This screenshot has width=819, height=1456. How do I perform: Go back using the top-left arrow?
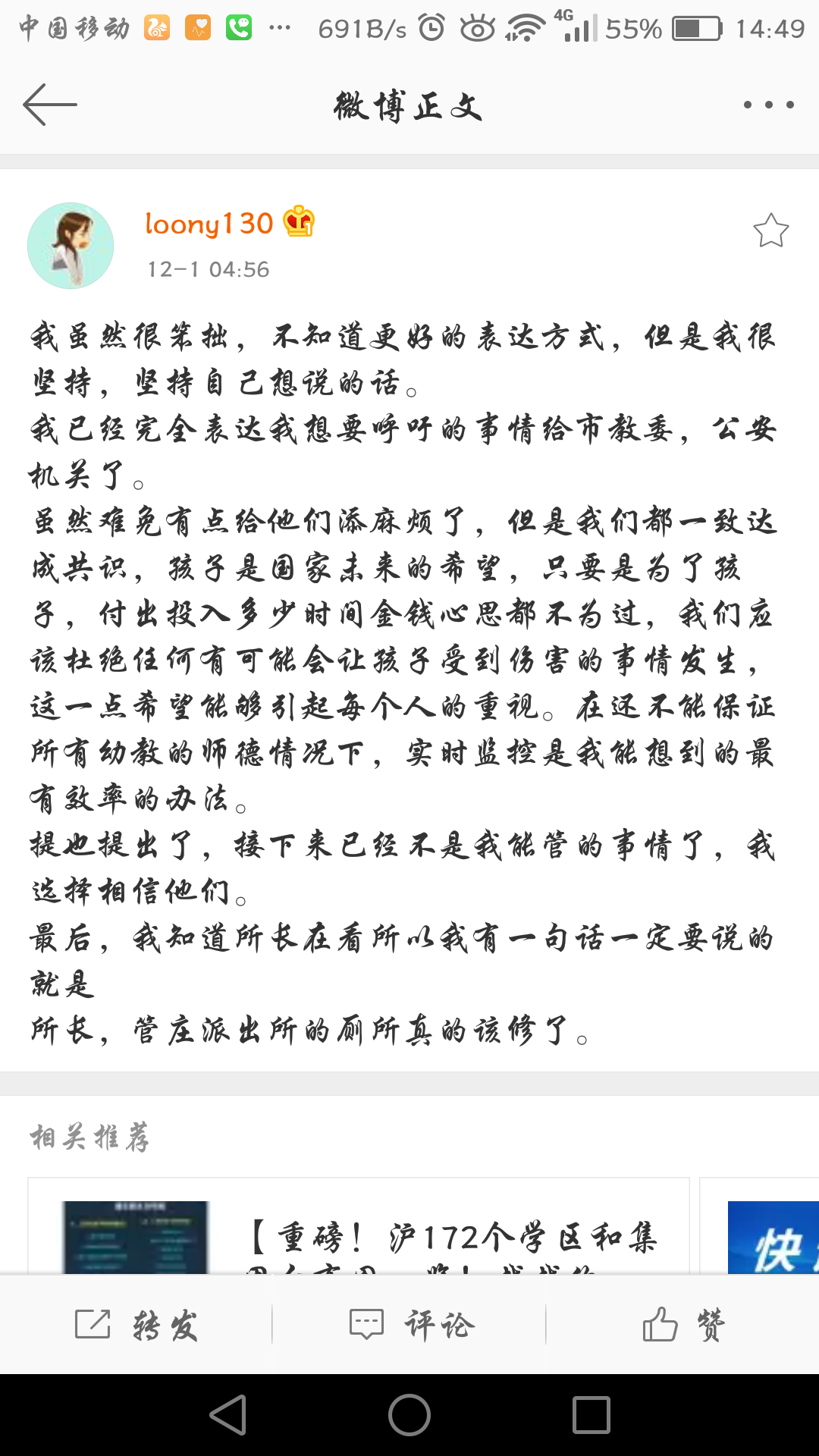50,105
